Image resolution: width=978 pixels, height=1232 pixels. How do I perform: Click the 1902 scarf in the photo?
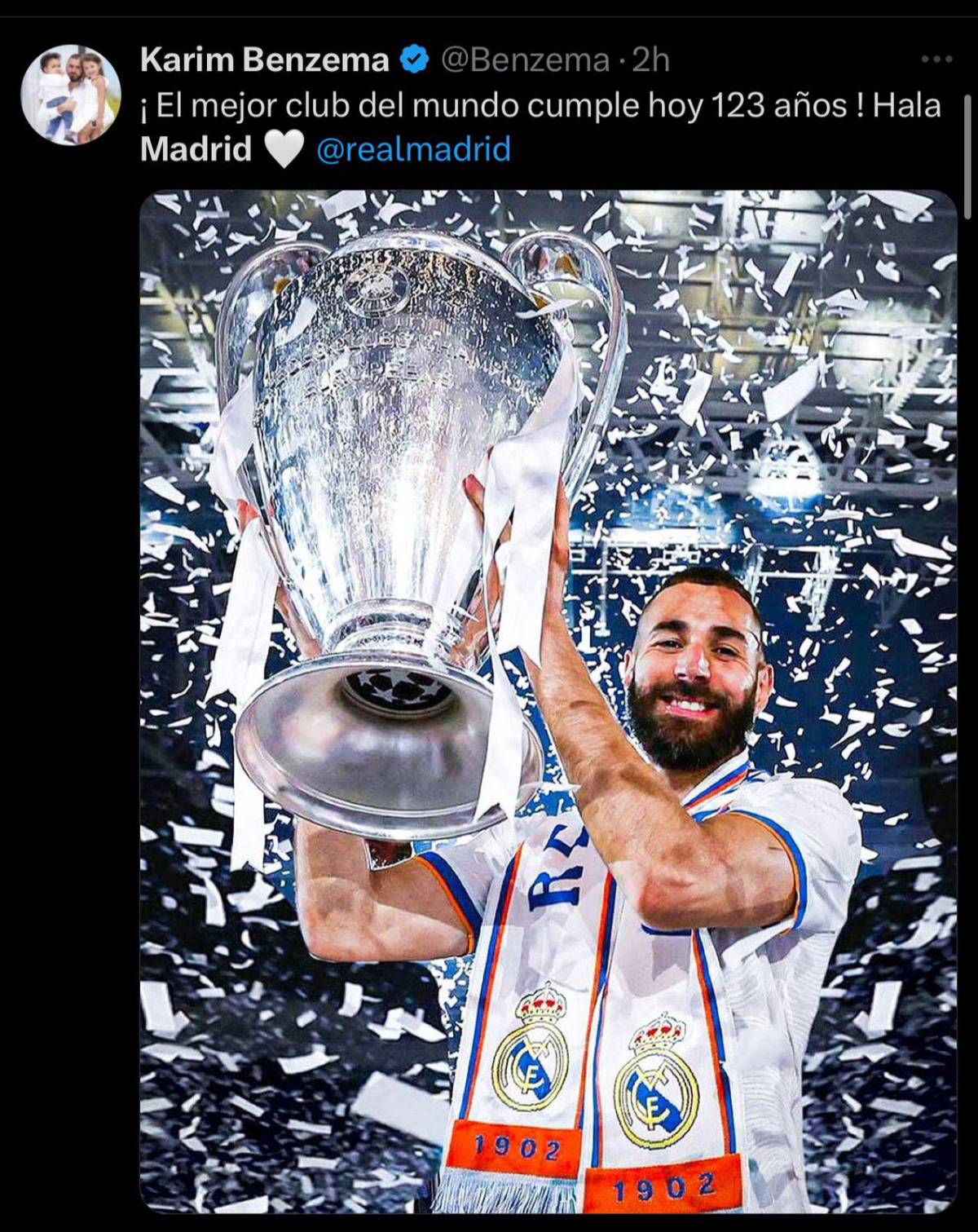click(519, 1146)
